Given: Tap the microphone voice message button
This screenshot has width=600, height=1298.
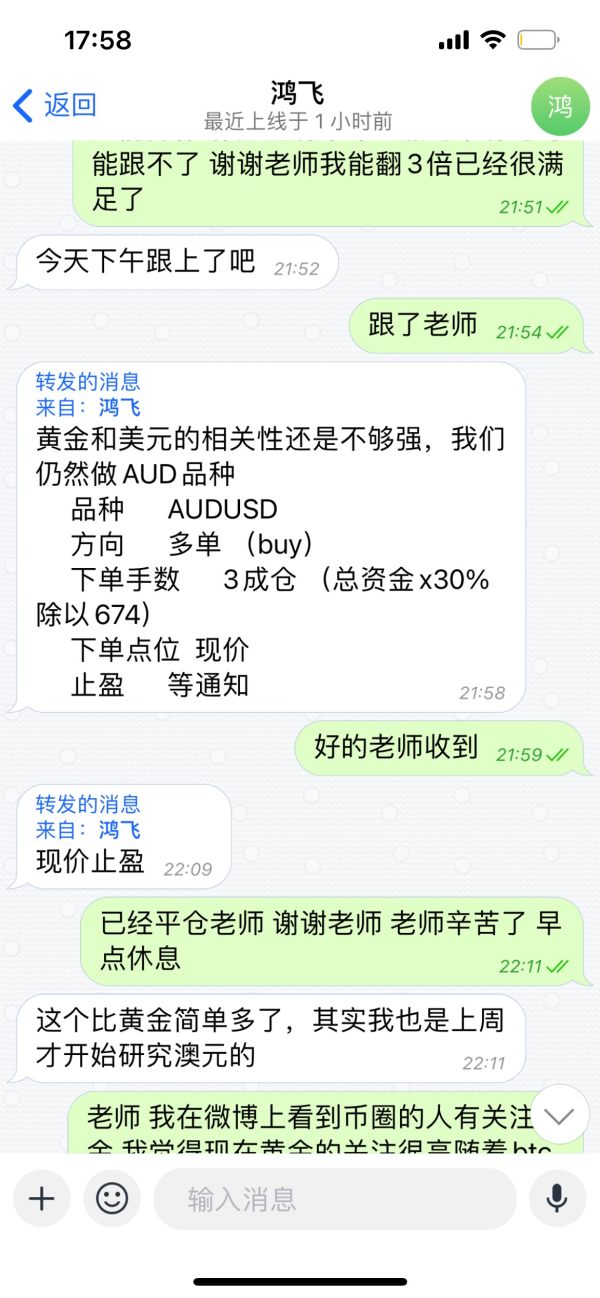Looking at the screenshot, I should tap(557, 1198).
